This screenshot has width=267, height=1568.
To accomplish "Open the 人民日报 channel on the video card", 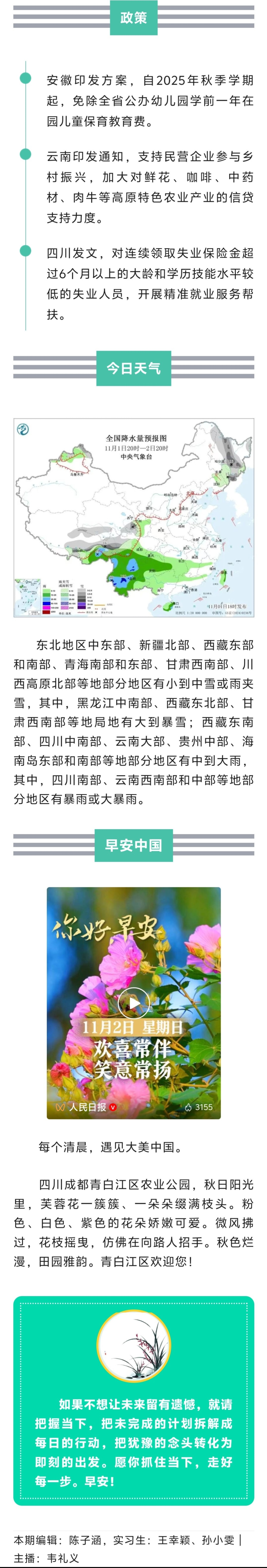I will pos(87,1107).
